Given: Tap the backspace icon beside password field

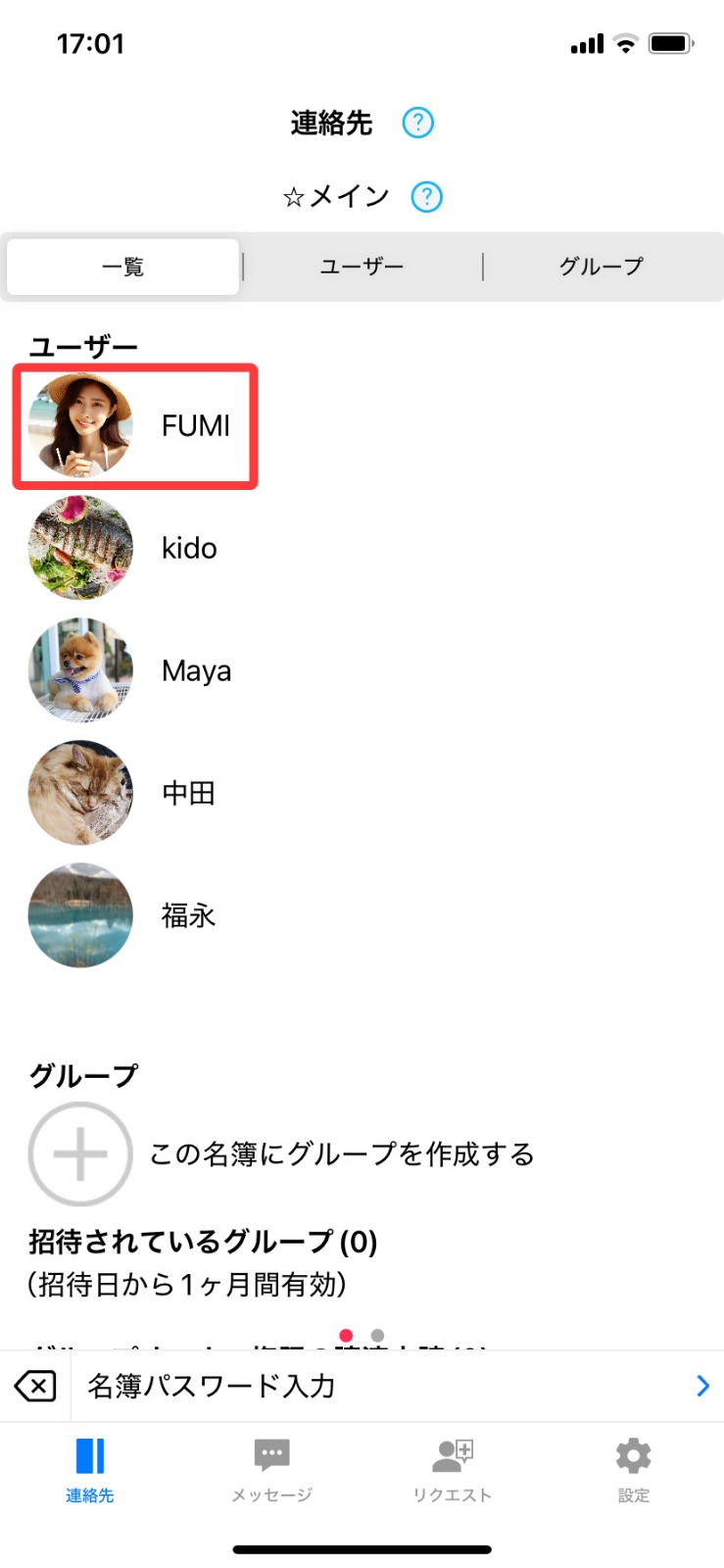Looking at the screenshot, I should point(36,1386).
